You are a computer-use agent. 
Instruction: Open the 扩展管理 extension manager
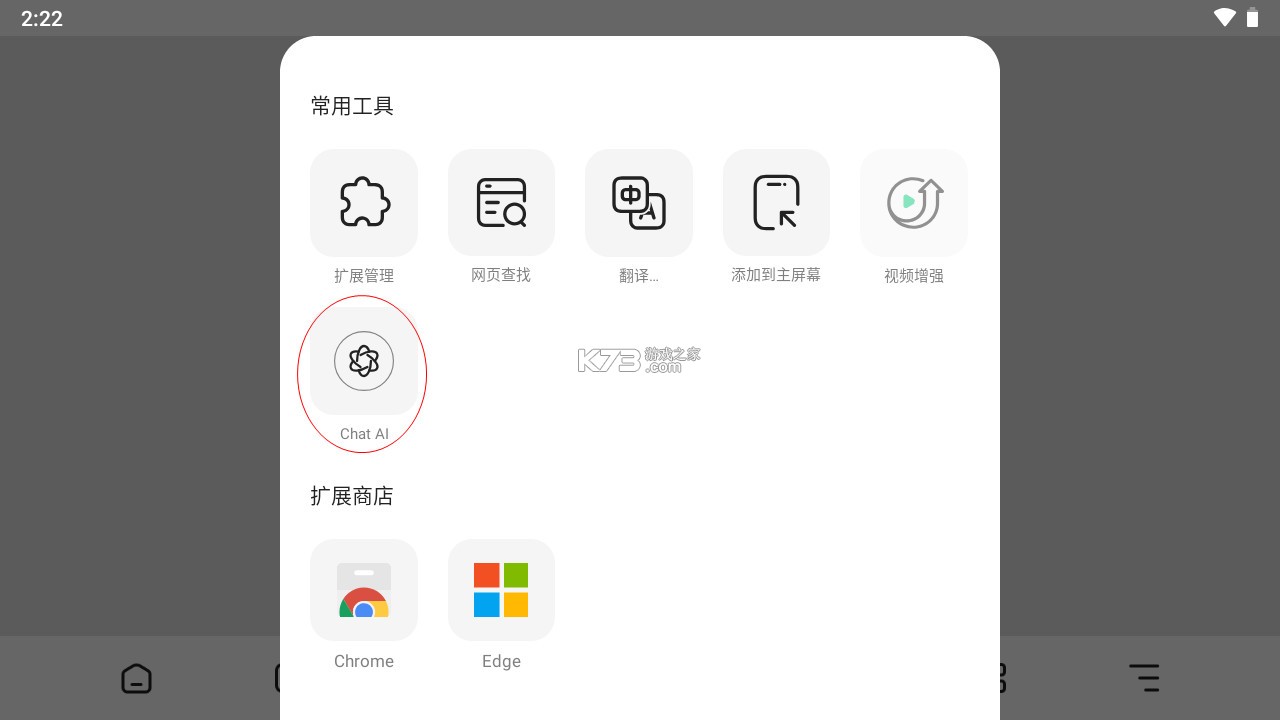click(x=364, y=203)
